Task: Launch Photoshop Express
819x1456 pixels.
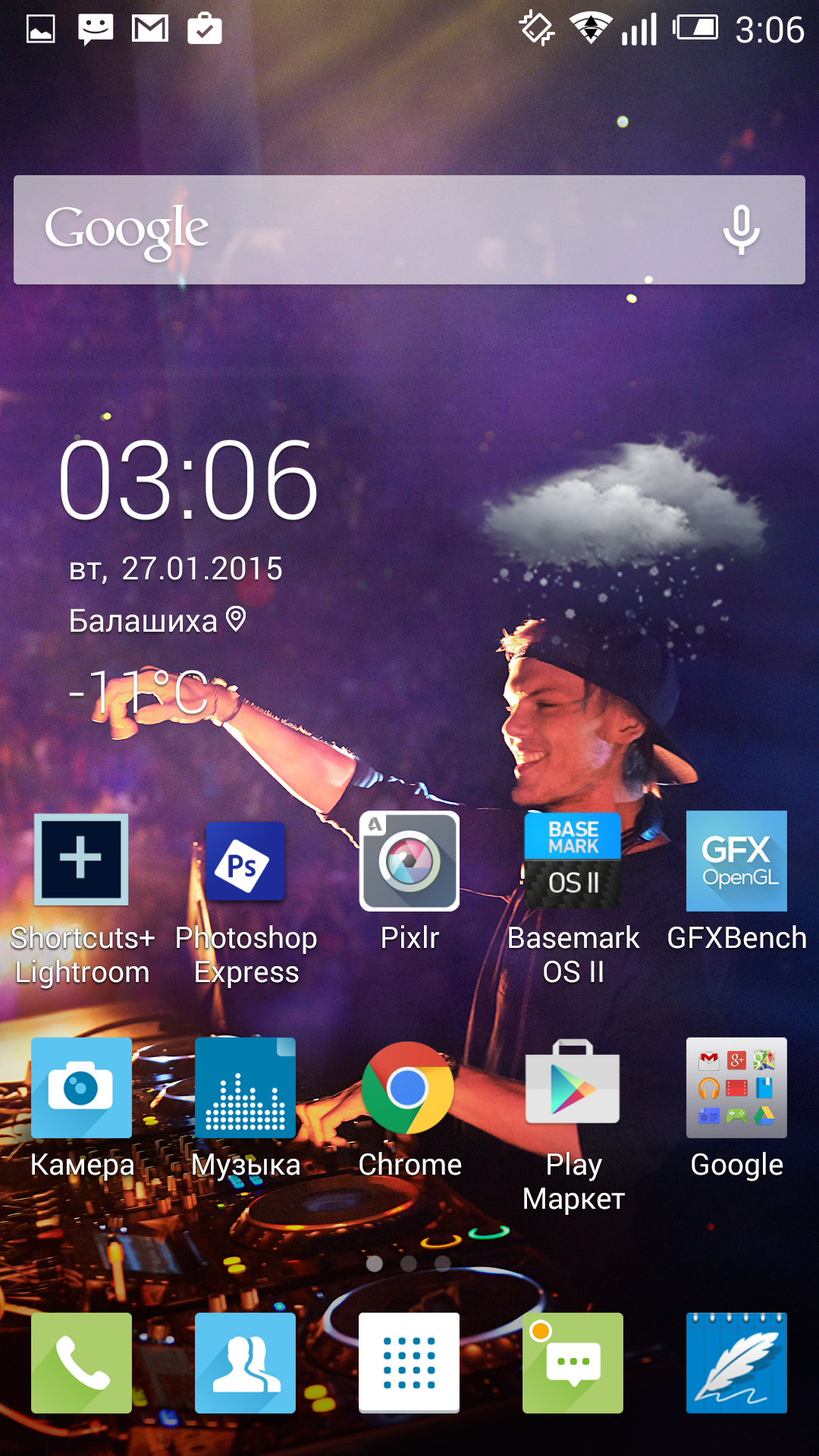Action: point(245,861)
